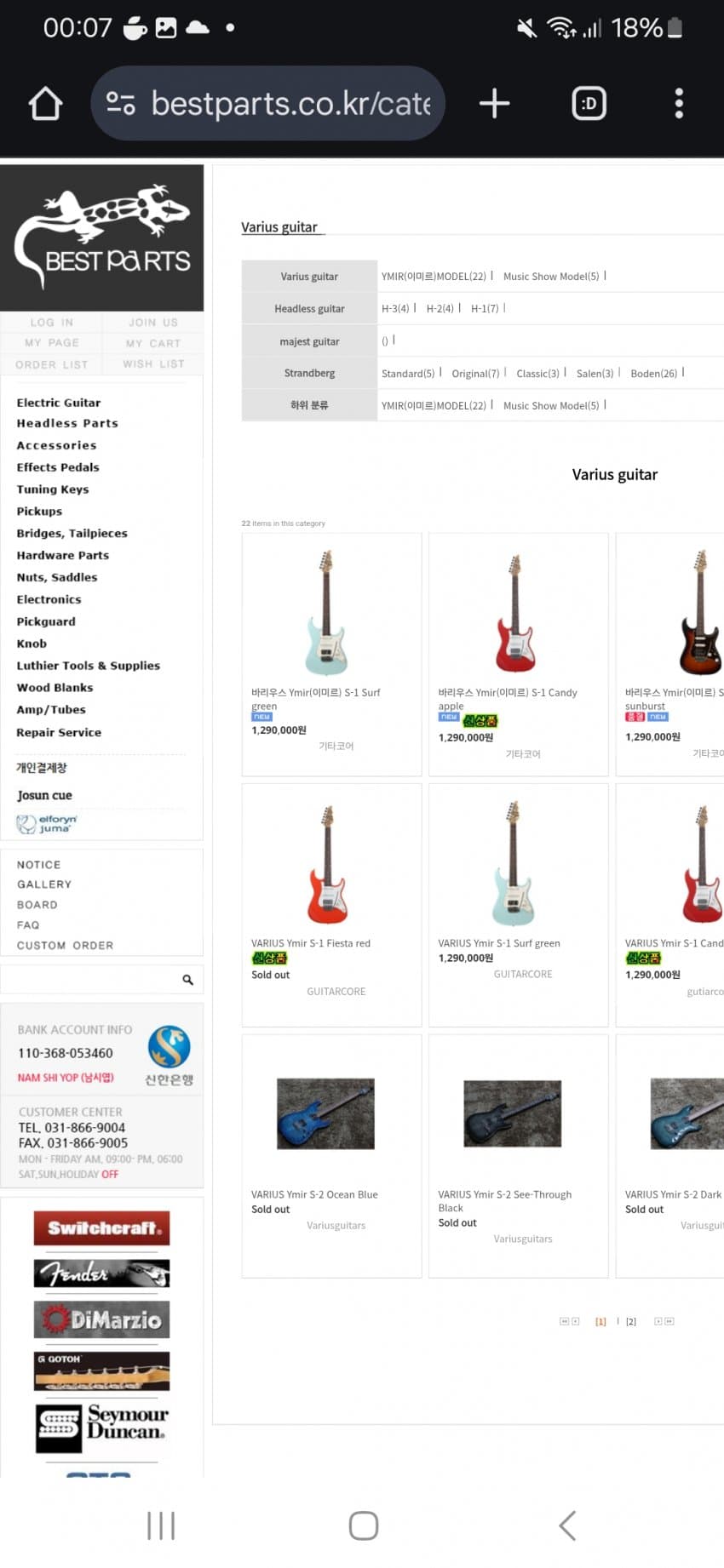This screenshot has width=724, height=1568.
Task: Tap the bestparts.co.kr address bar
Action: click(x=268, y=104)
